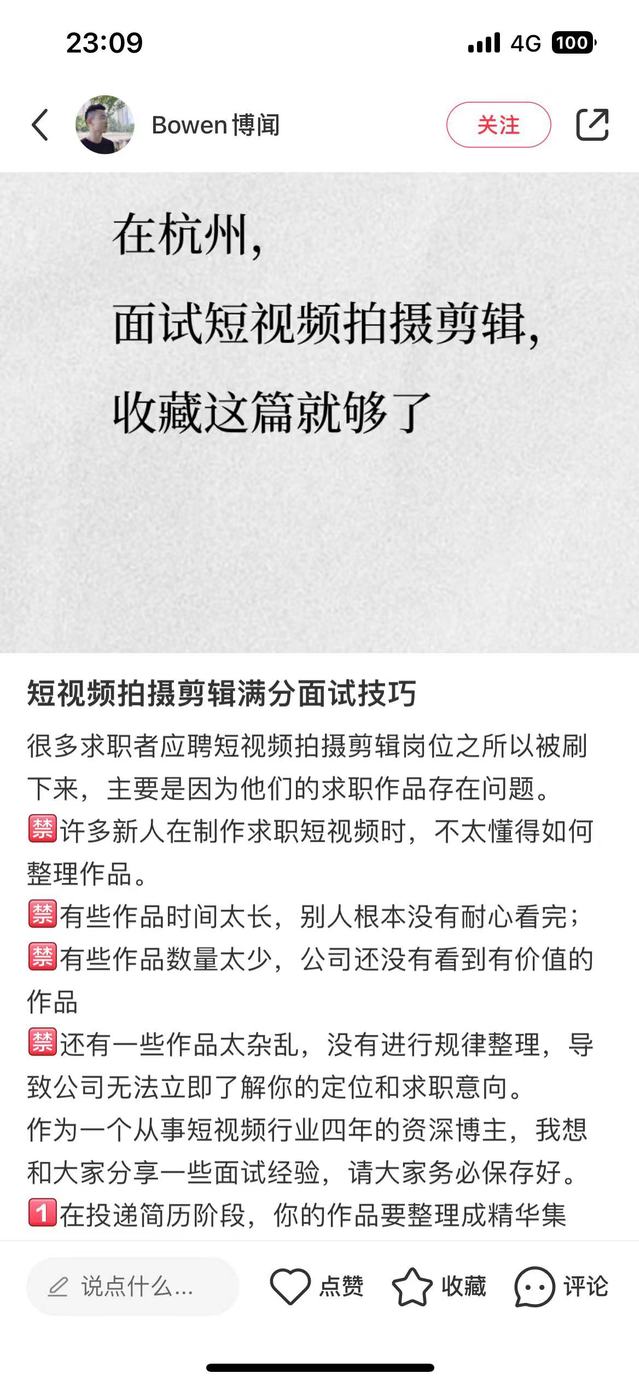The width and height of the screenshot is (639, 1385).
Task: Share this post via the share icon
Action: 592,125
